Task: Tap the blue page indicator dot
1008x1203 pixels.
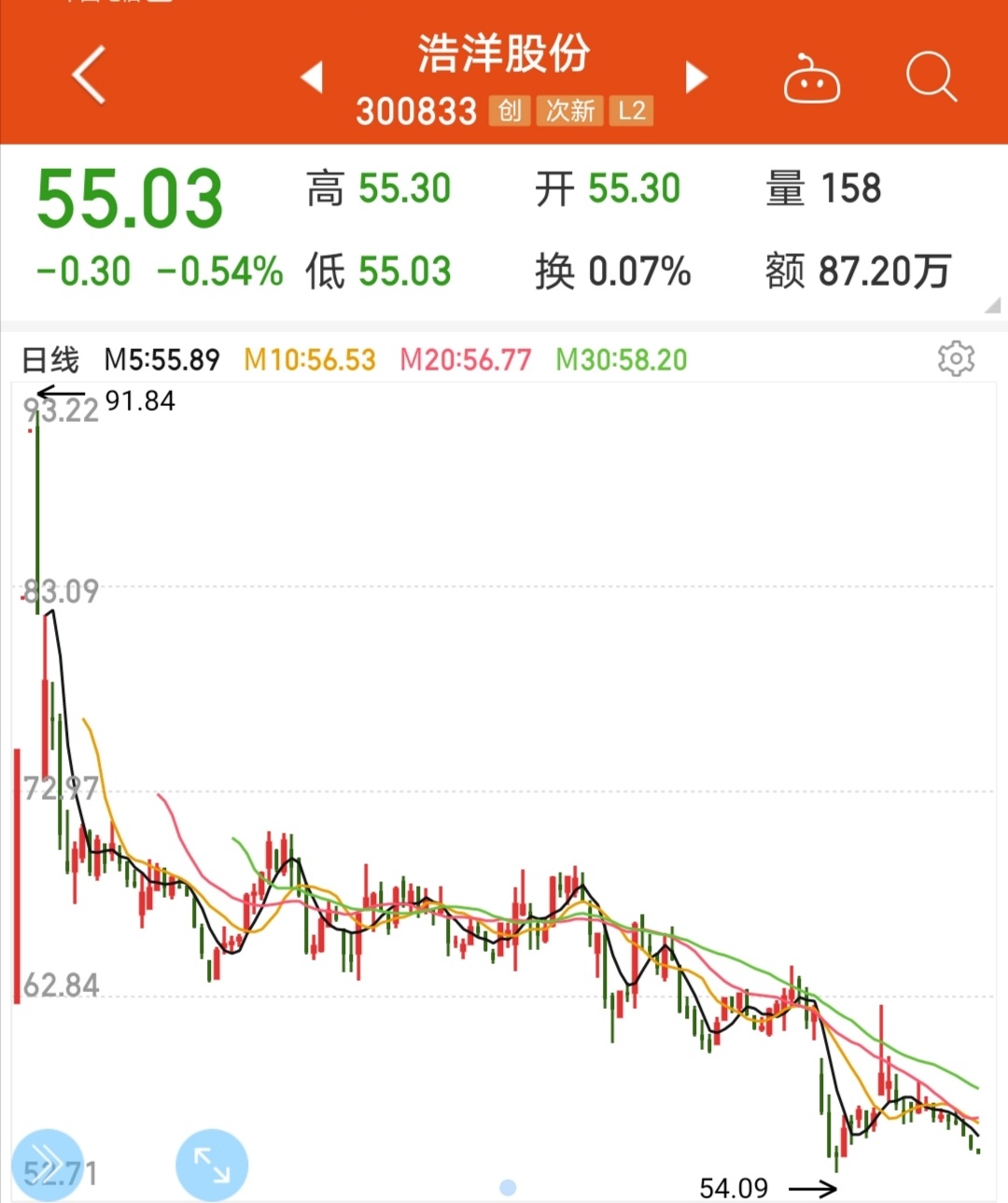Action: point(507,1187)
